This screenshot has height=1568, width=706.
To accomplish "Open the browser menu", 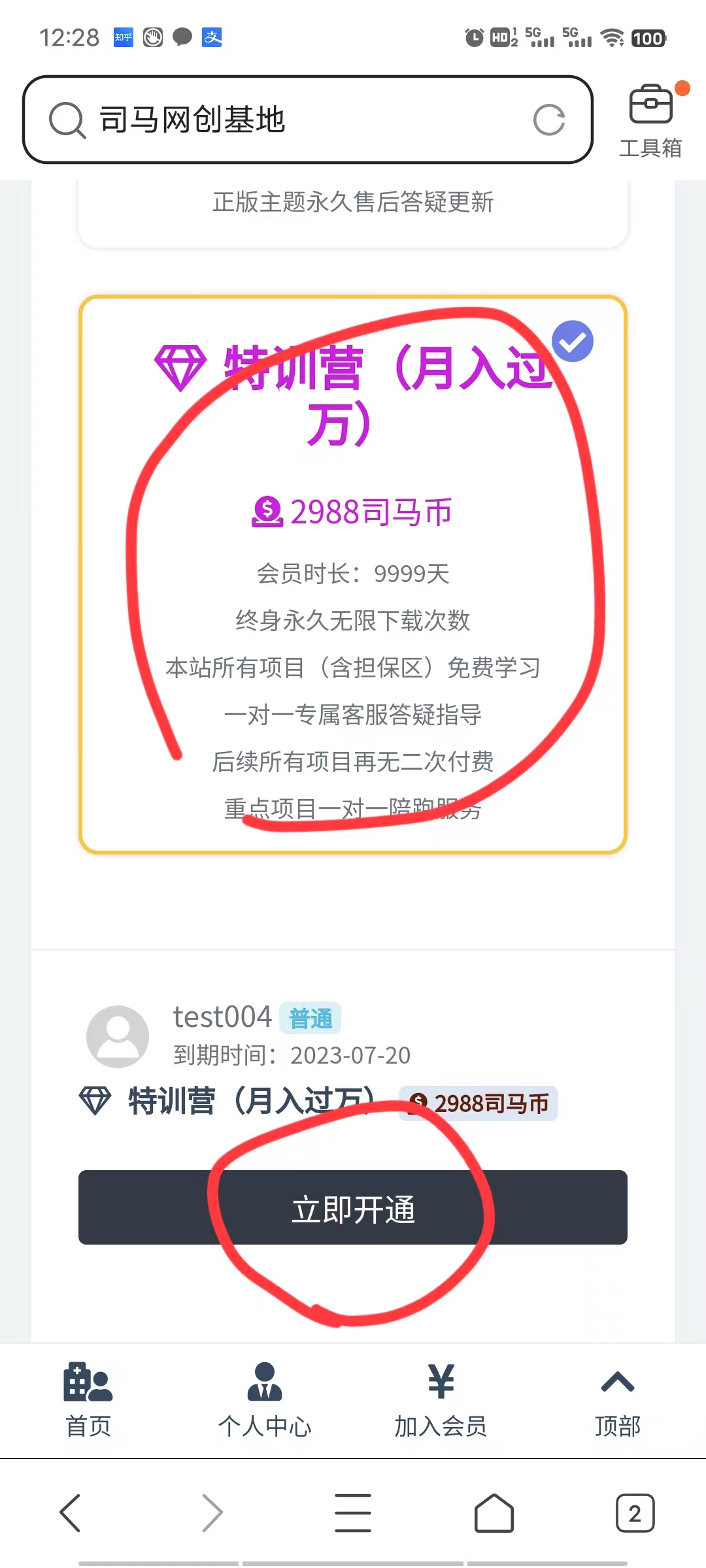I will [x=353, y=1512].
